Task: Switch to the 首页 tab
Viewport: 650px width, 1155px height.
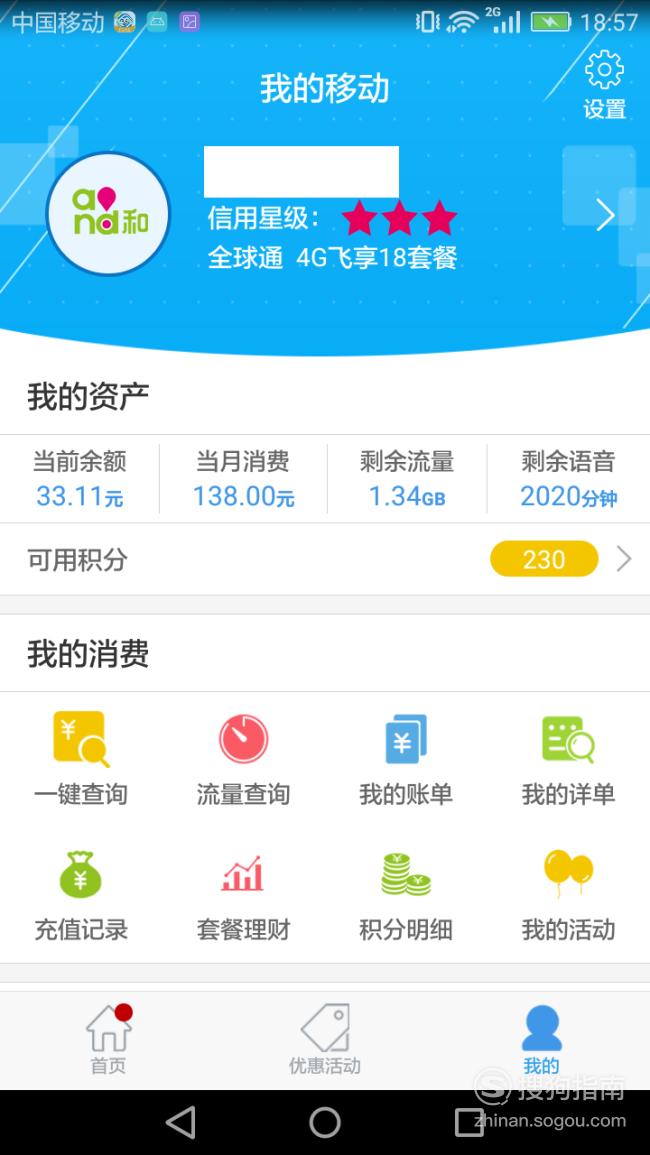Action: tap(108, 1039)
